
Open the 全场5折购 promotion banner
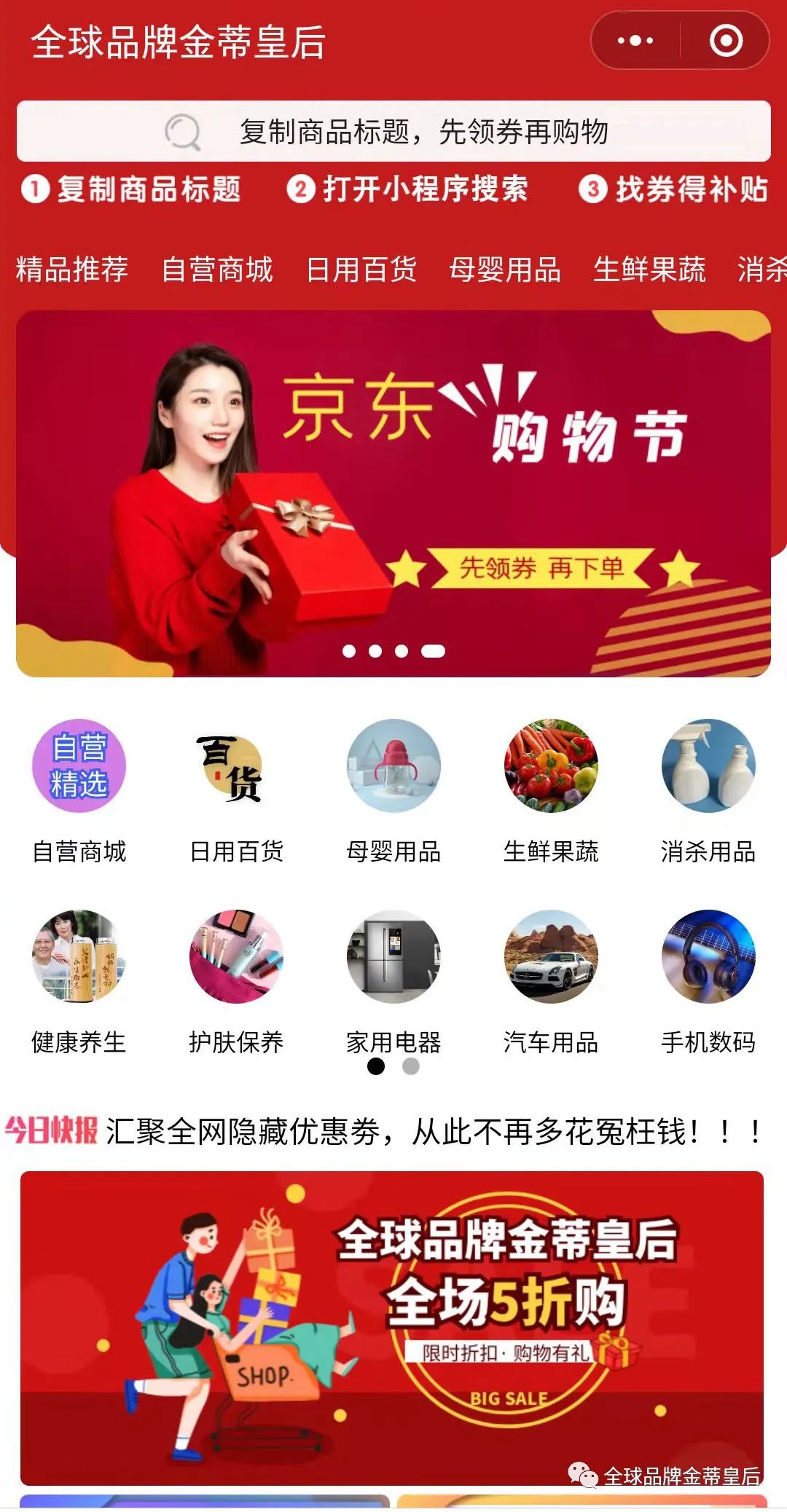click(x=392, y=1327)
